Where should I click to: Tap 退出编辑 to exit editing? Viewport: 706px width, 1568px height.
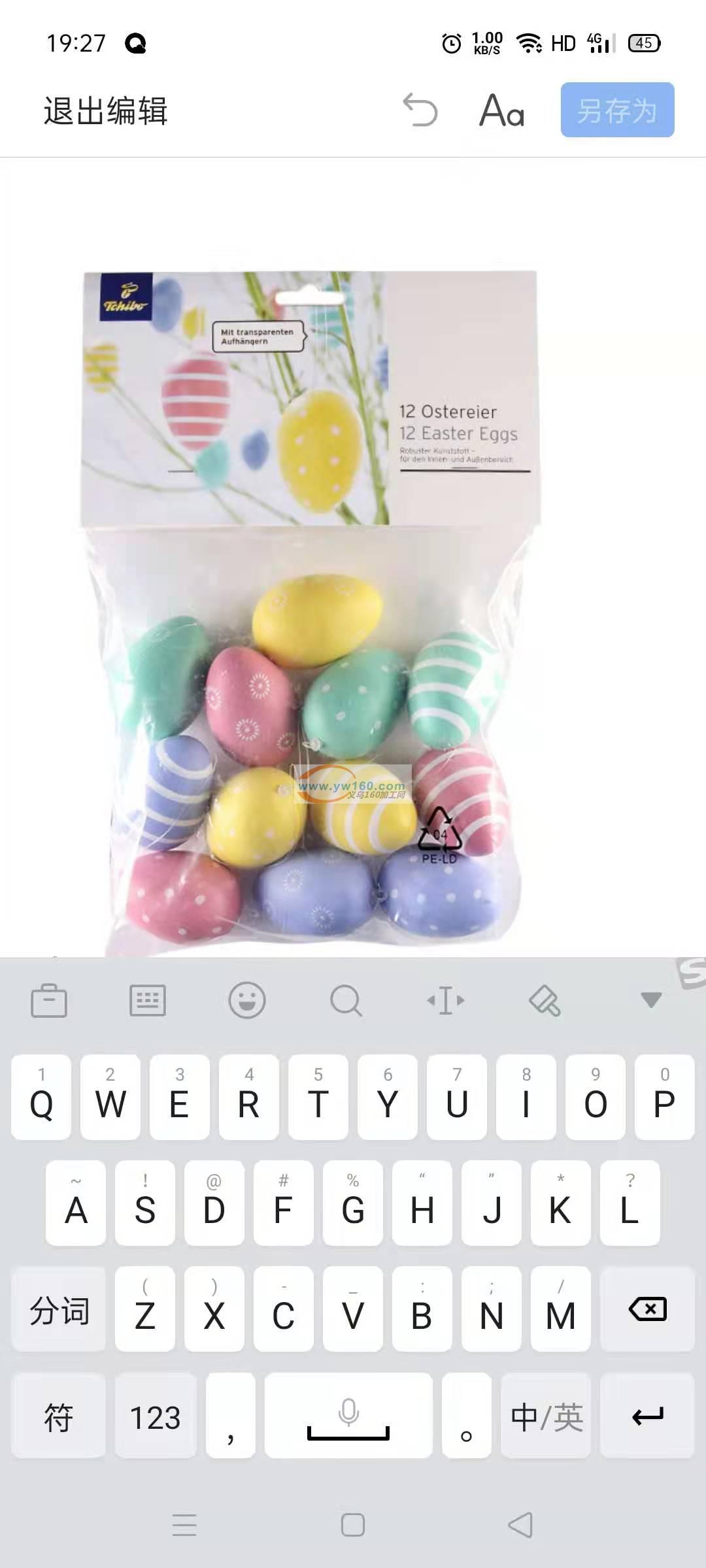pyautogui.click(x=106, y=110)
